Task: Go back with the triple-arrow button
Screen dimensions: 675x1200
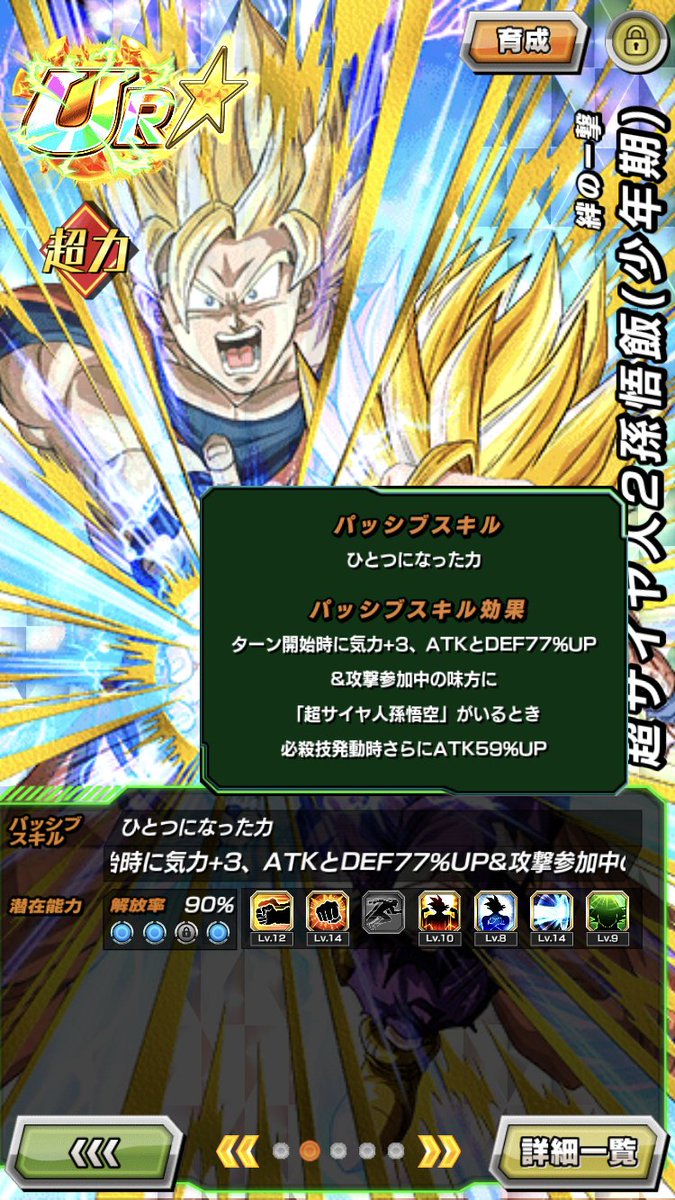Action: pyautogui.click(x=95, y=1151)
